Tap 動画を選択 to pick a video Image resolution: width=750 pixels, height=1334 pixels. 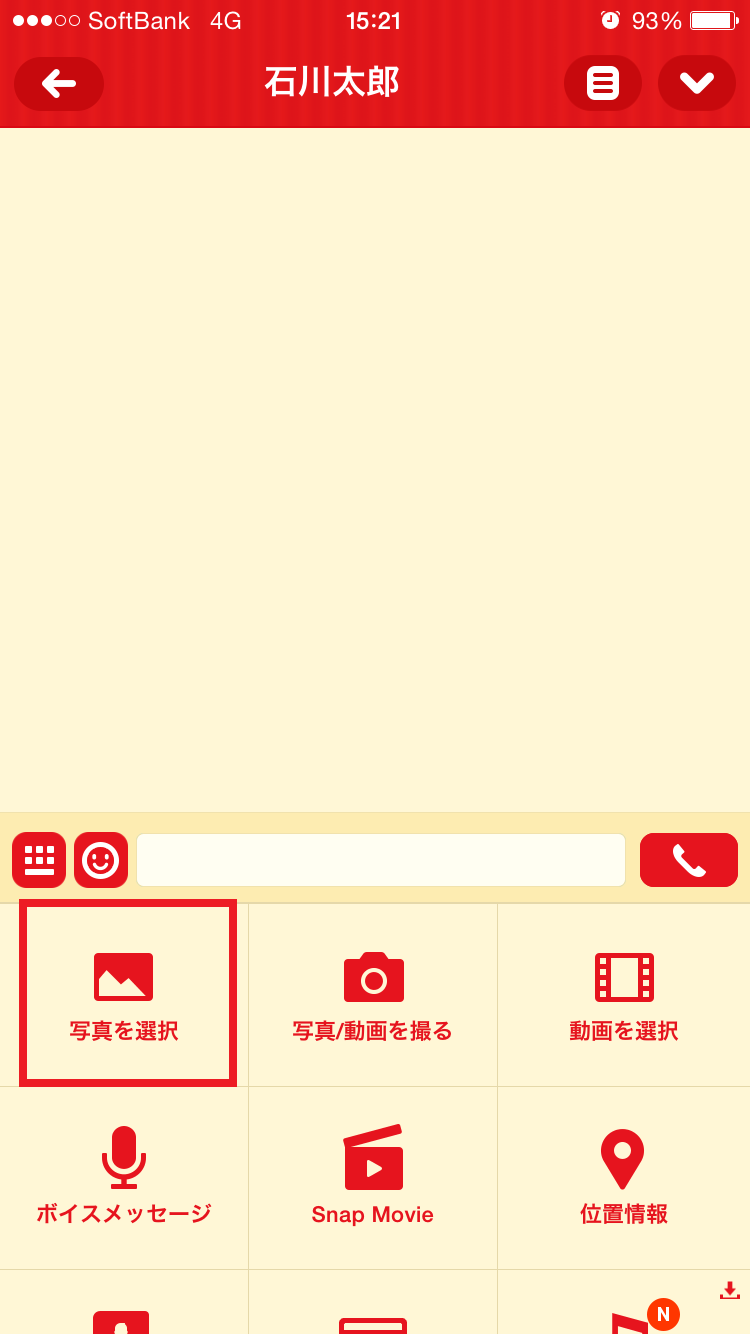[x=624, y=994]
